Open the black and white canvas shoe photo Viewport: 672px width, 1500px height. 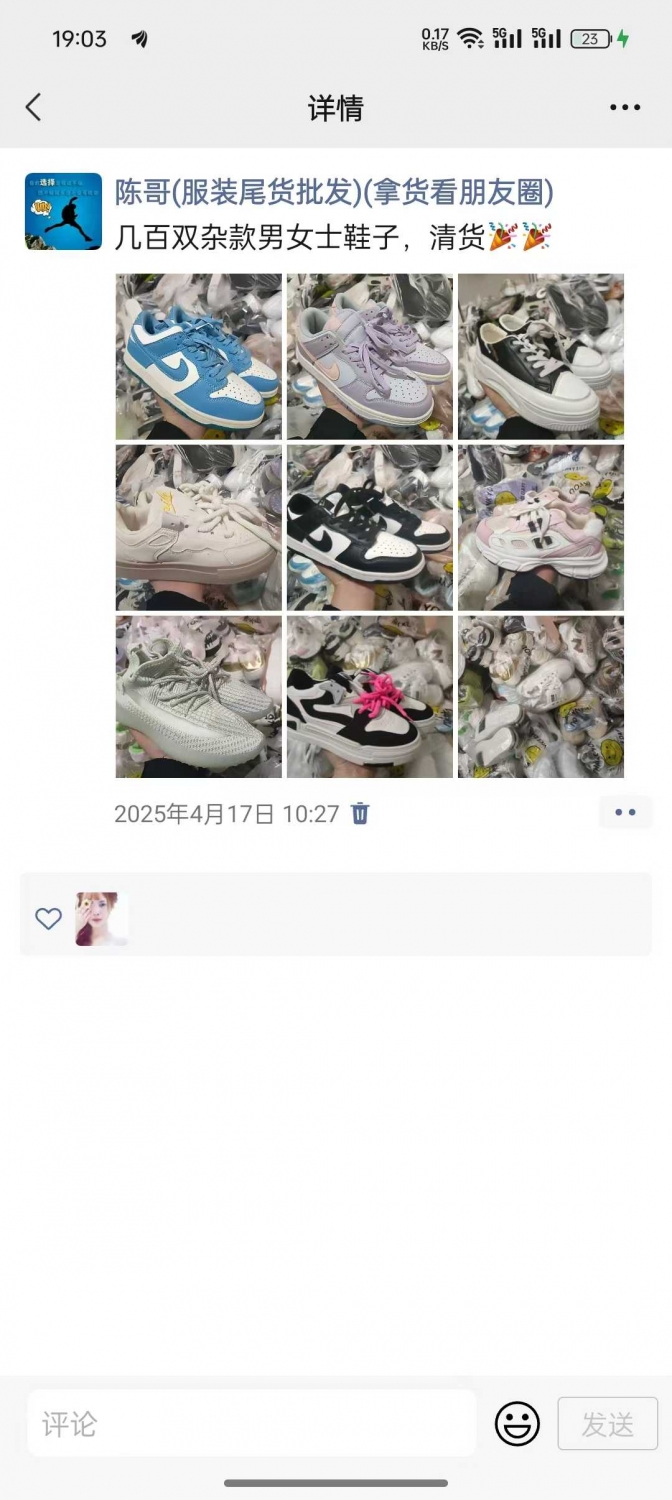(541, 357)
